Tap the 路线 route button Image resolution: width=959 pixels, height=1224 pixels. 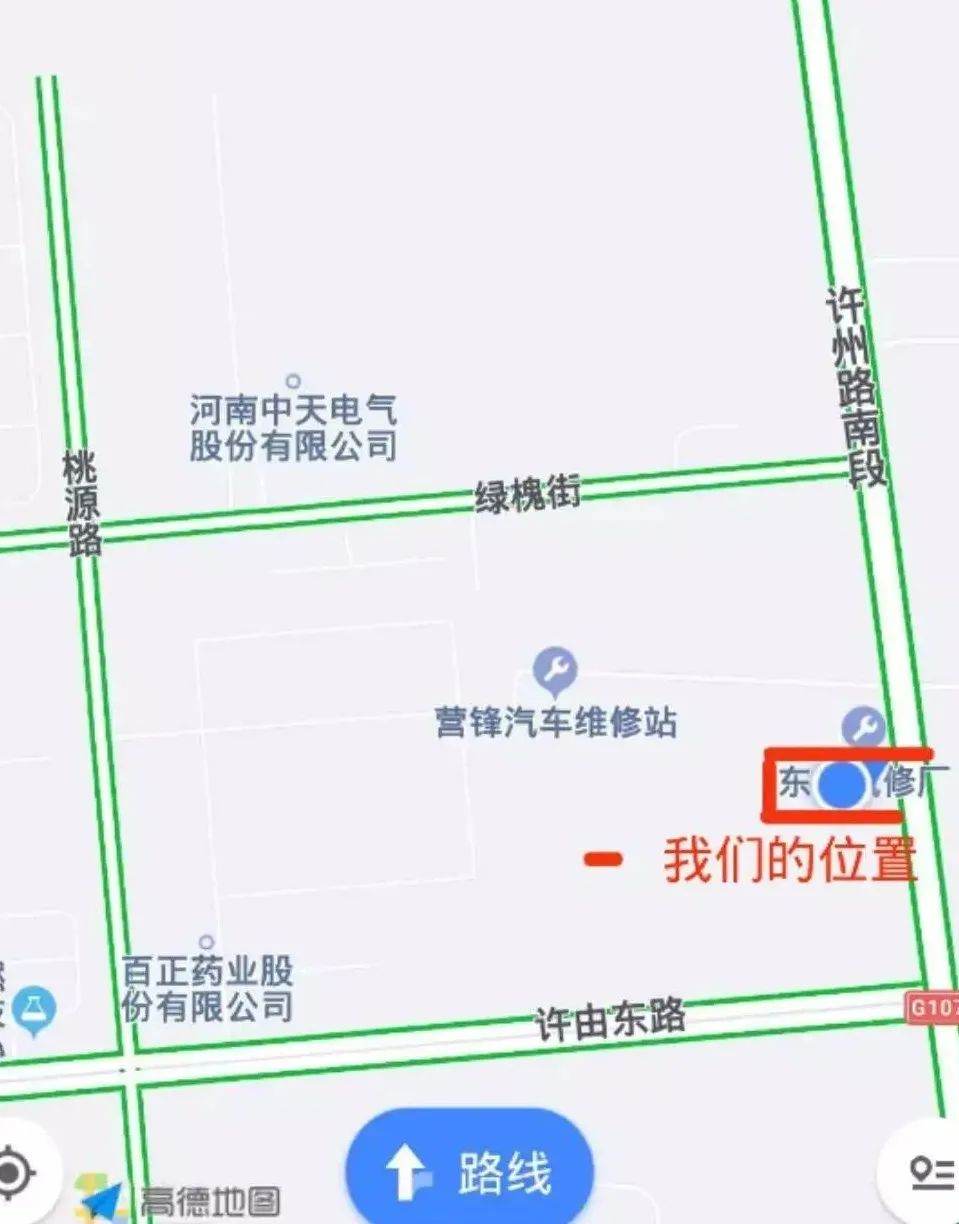pyautogui.click(x=470, y=1172)
